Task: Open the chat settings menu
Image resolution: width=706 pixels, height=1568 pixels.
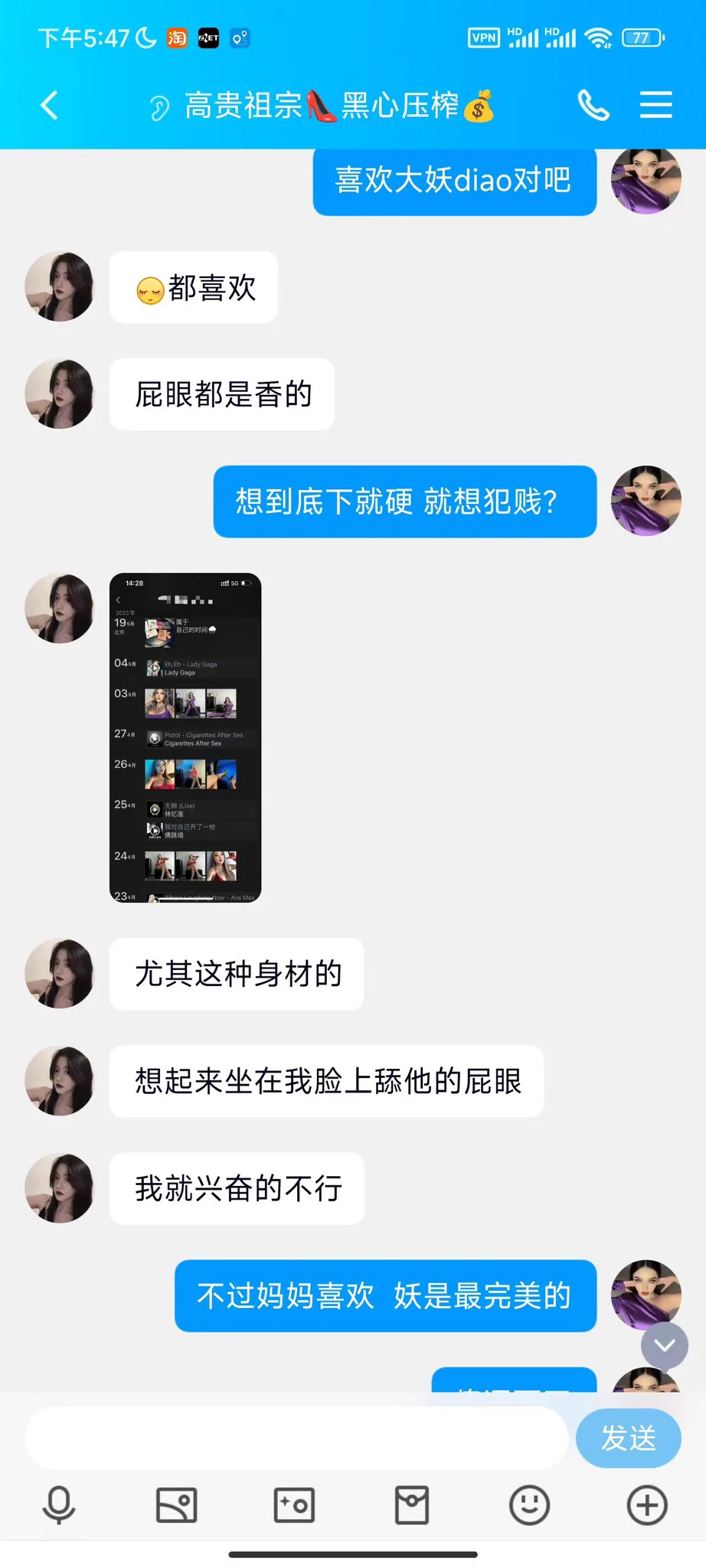Action: (656, 105)
